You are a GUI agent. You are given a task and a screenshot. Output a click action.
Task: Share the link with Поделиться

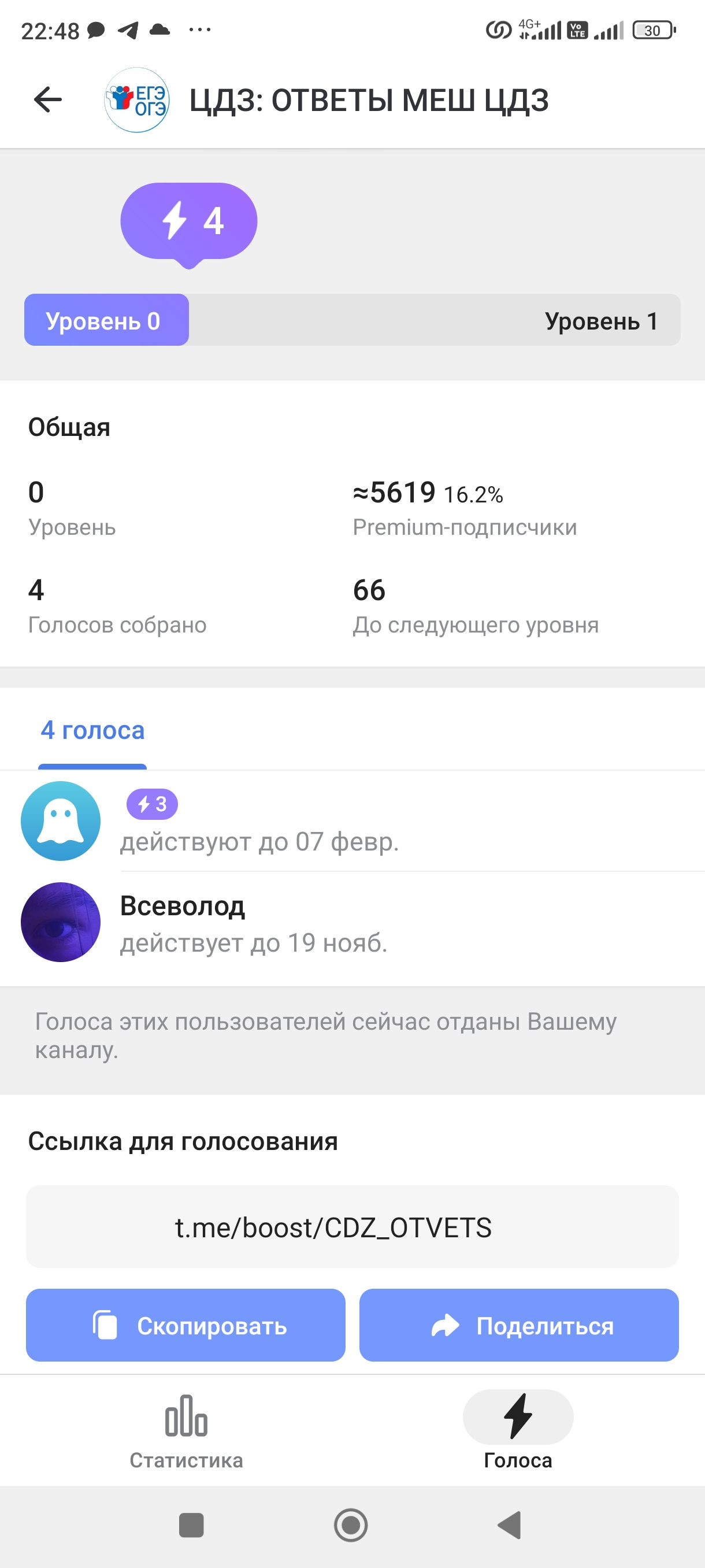point(519,1326)
